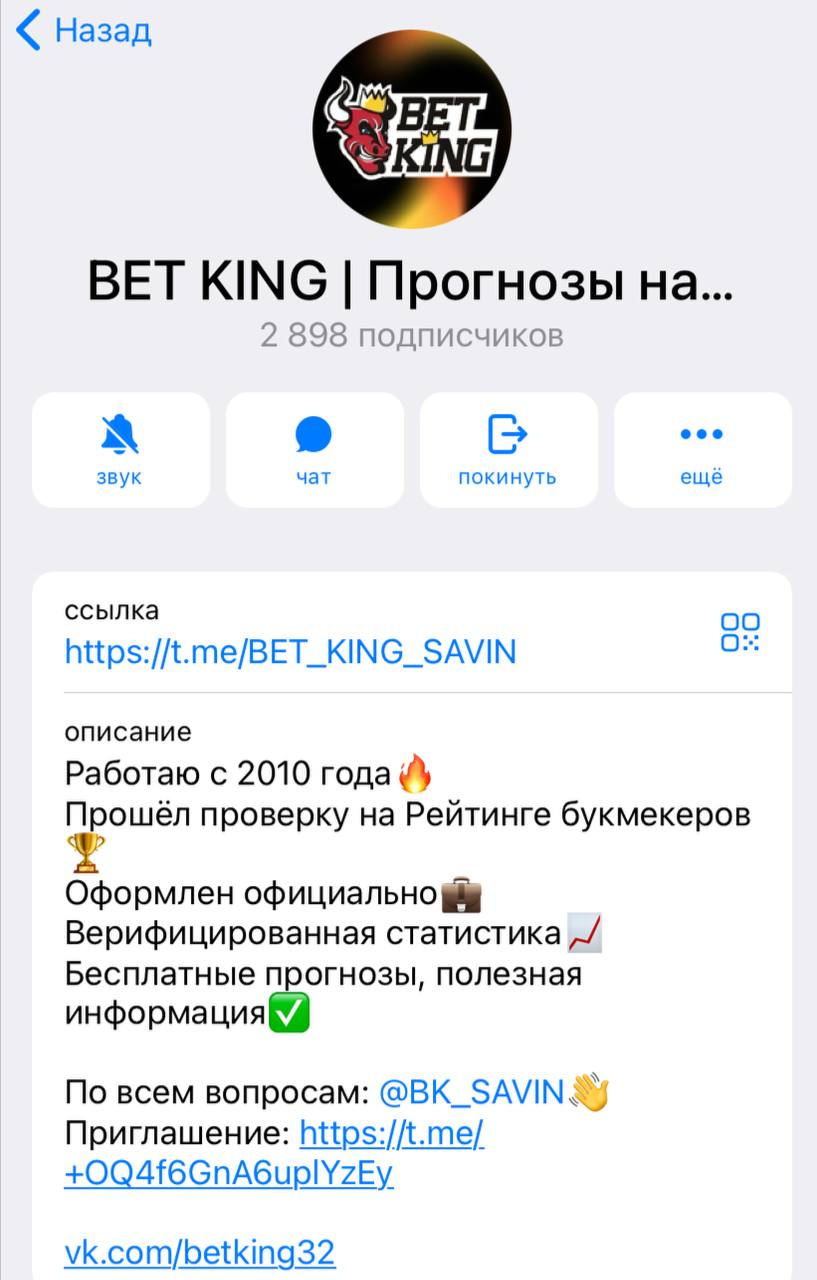
Task: Open the BET KING channel avatar
Action: point(411,129)
